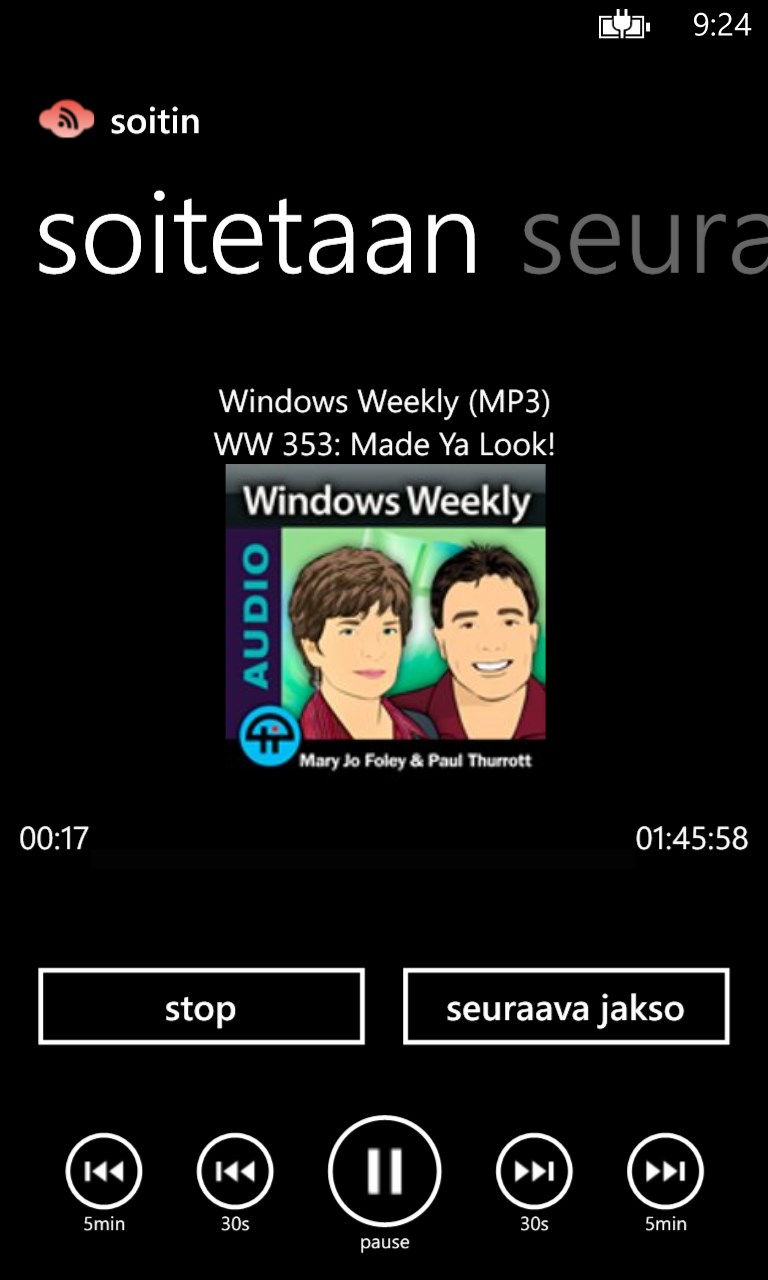Rewind playback by 5 minutes
The height and width of the screenshot is (1280, 768).
[x=104, y=1171]
